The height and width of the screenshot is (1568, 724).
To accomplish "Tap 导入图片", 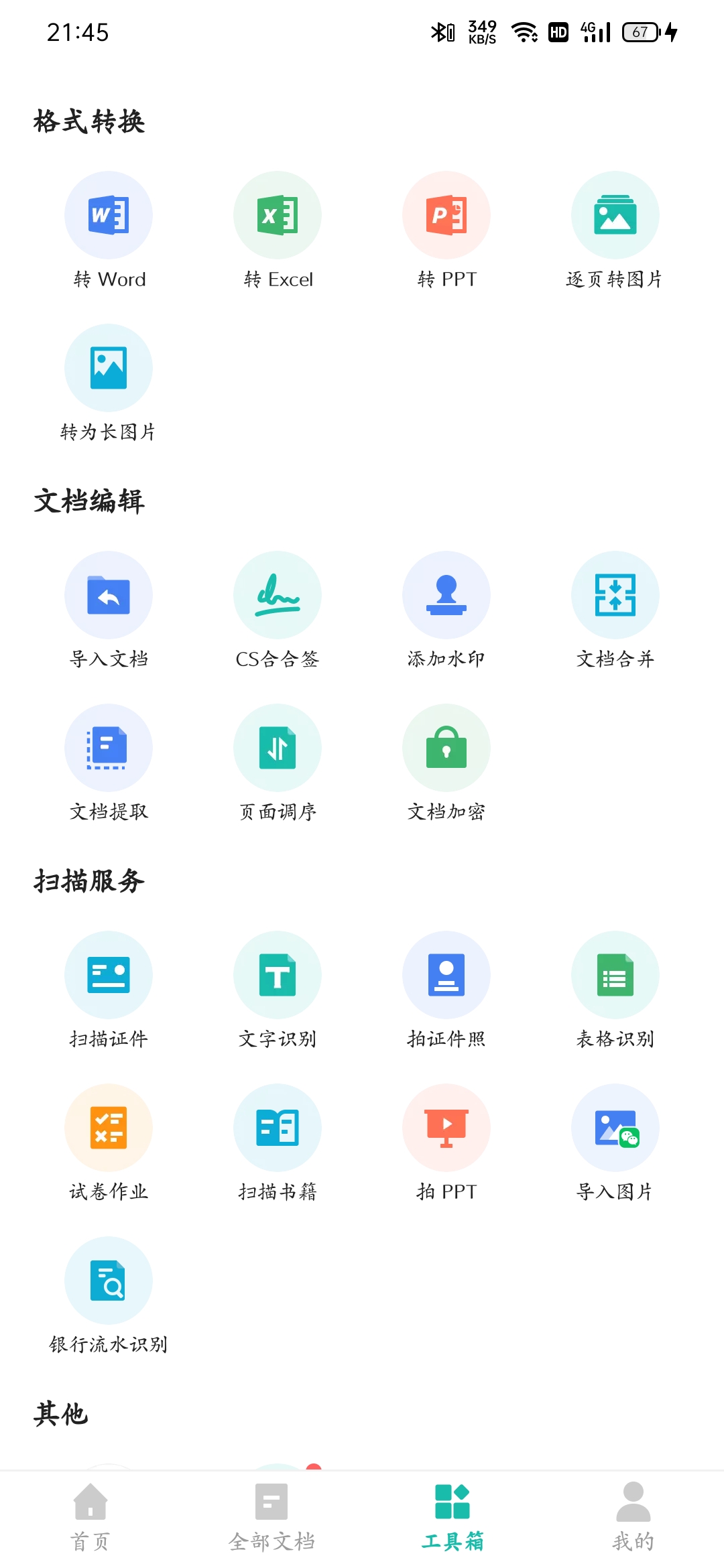I will coord(615,1144).
